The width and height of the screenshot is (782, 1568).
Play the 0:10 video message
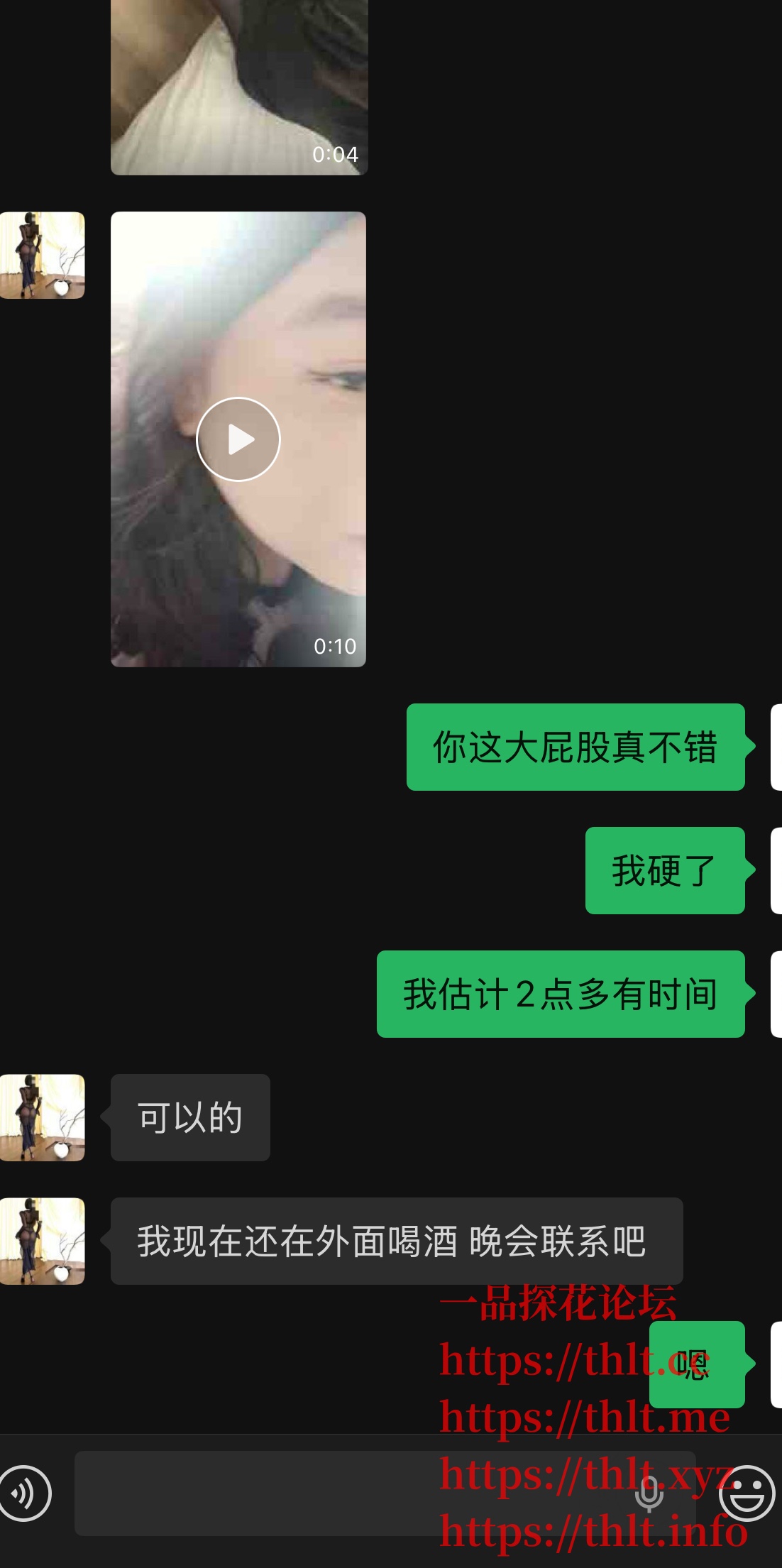238,439
